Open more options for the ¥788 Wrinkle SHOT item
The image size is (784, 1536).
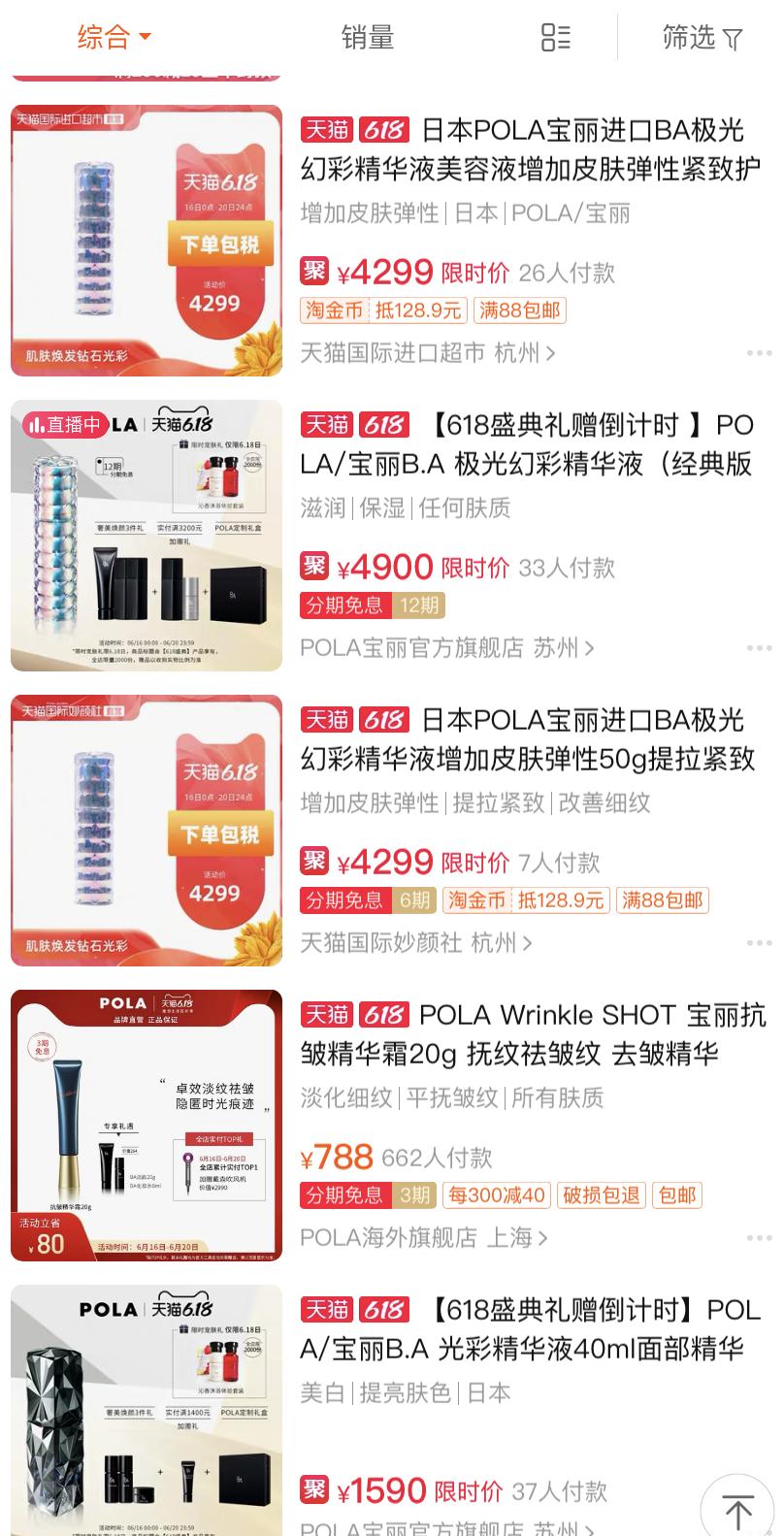coord(758,1238)
